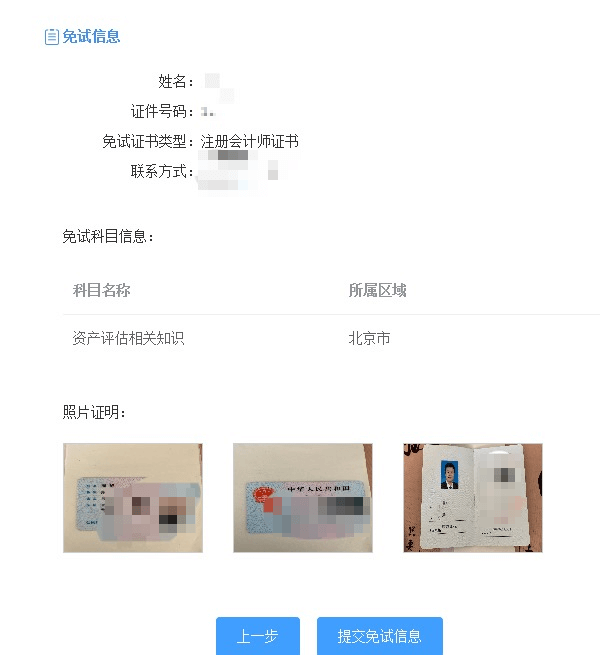
Task: Open the first ID card photo
Action: [133, 498]
